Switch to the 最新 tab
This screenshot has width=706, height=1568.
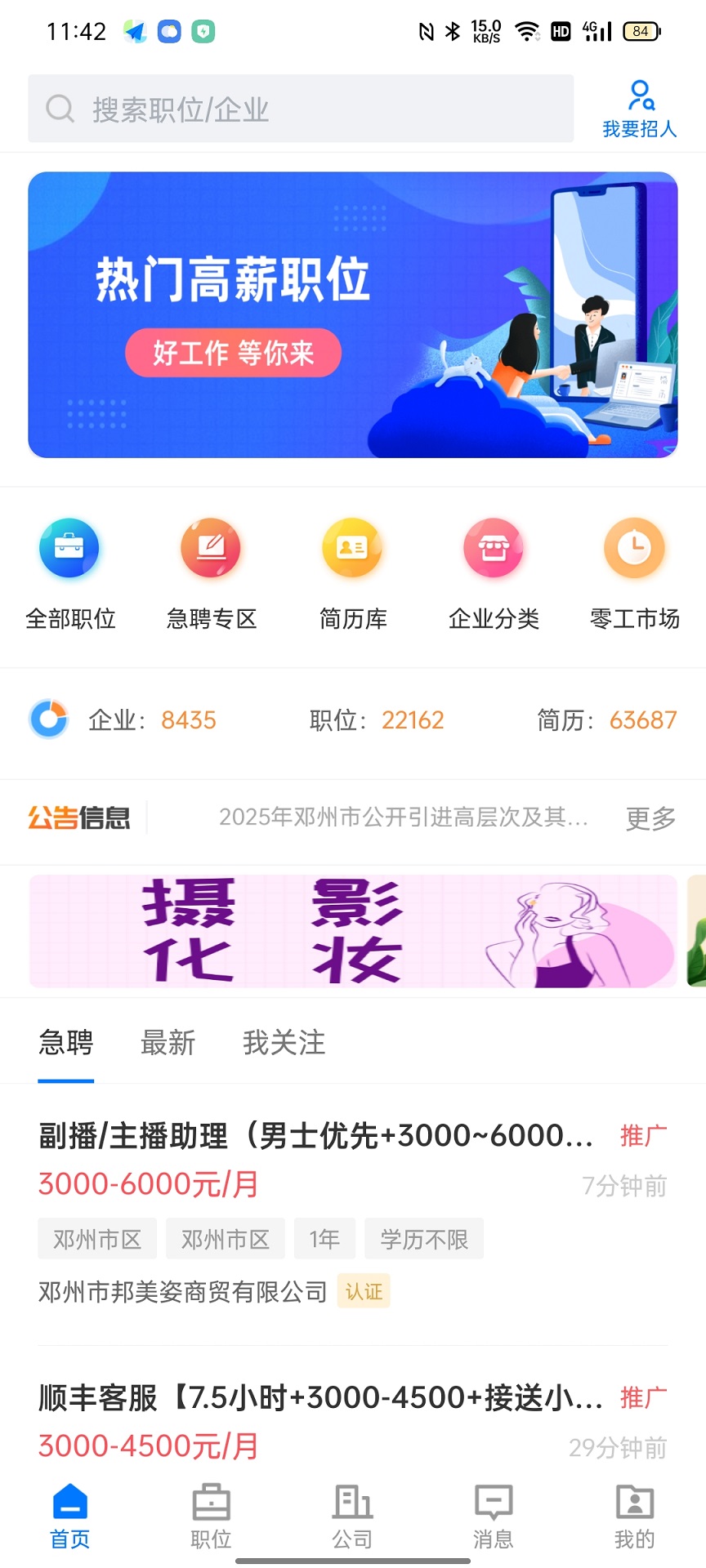(168, 1043)
